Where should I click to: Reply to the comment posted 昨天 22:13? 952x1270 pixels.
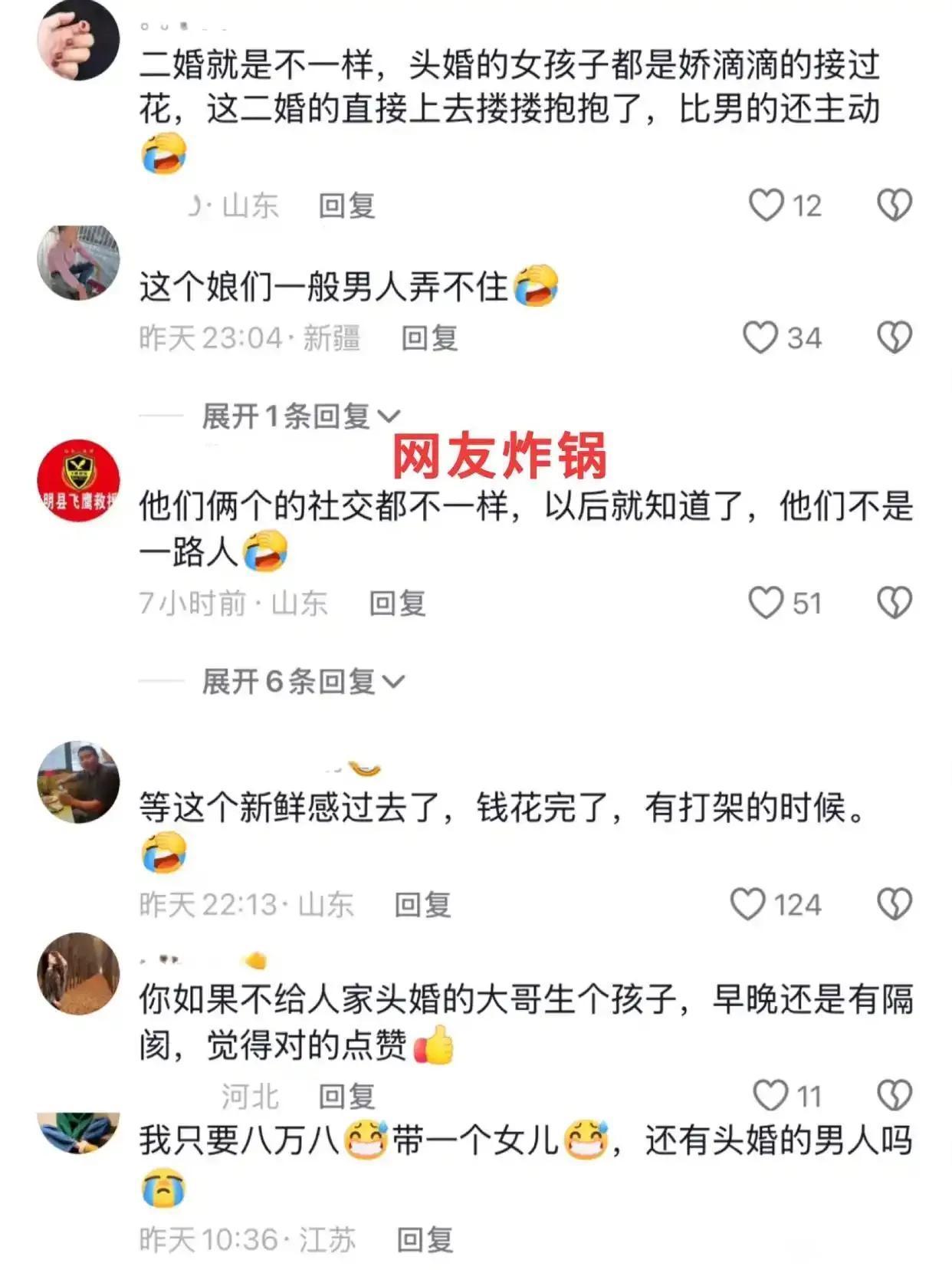click(422, 905)
